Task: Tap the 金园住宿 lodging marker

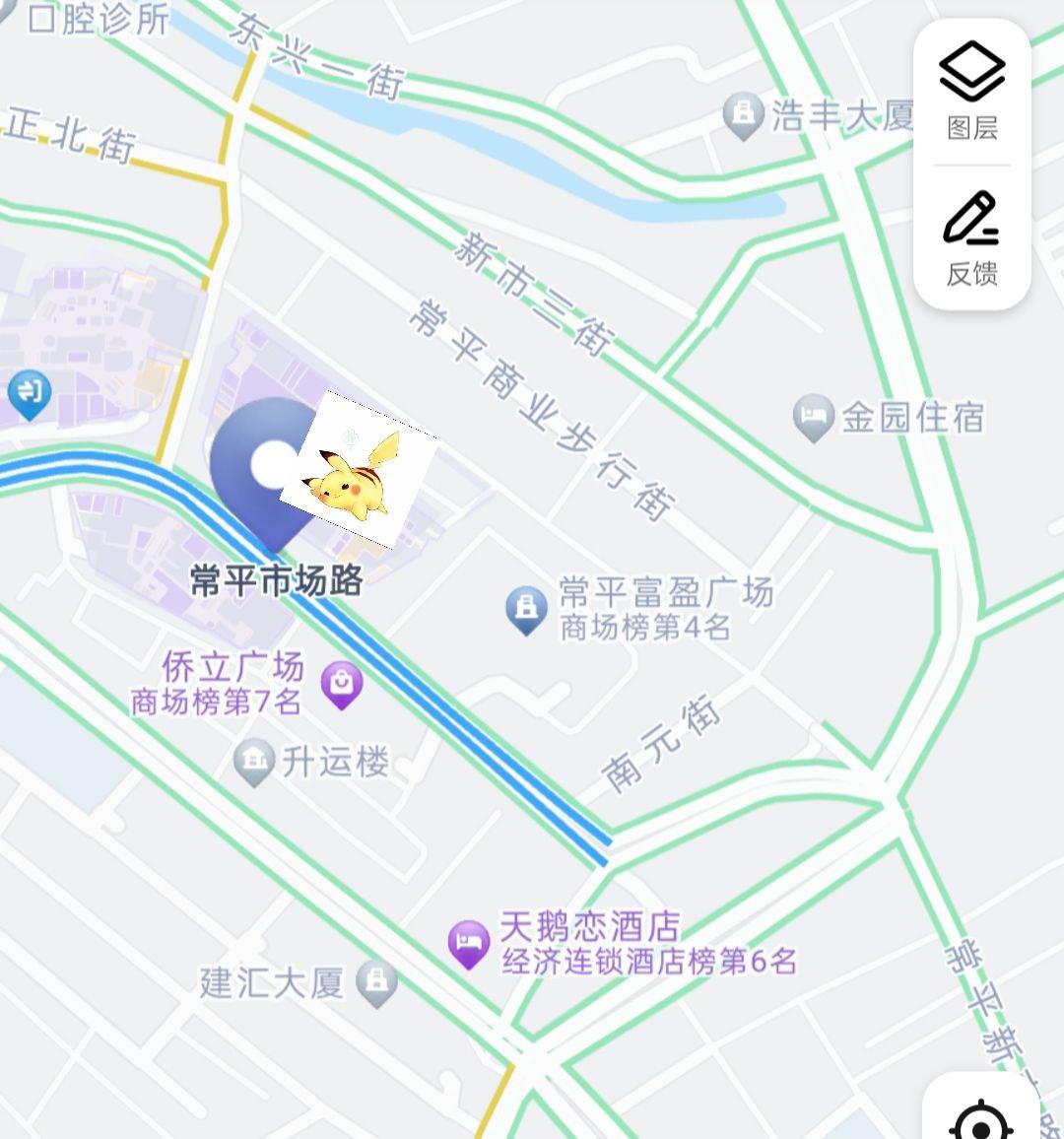Action: pos(814,418)
